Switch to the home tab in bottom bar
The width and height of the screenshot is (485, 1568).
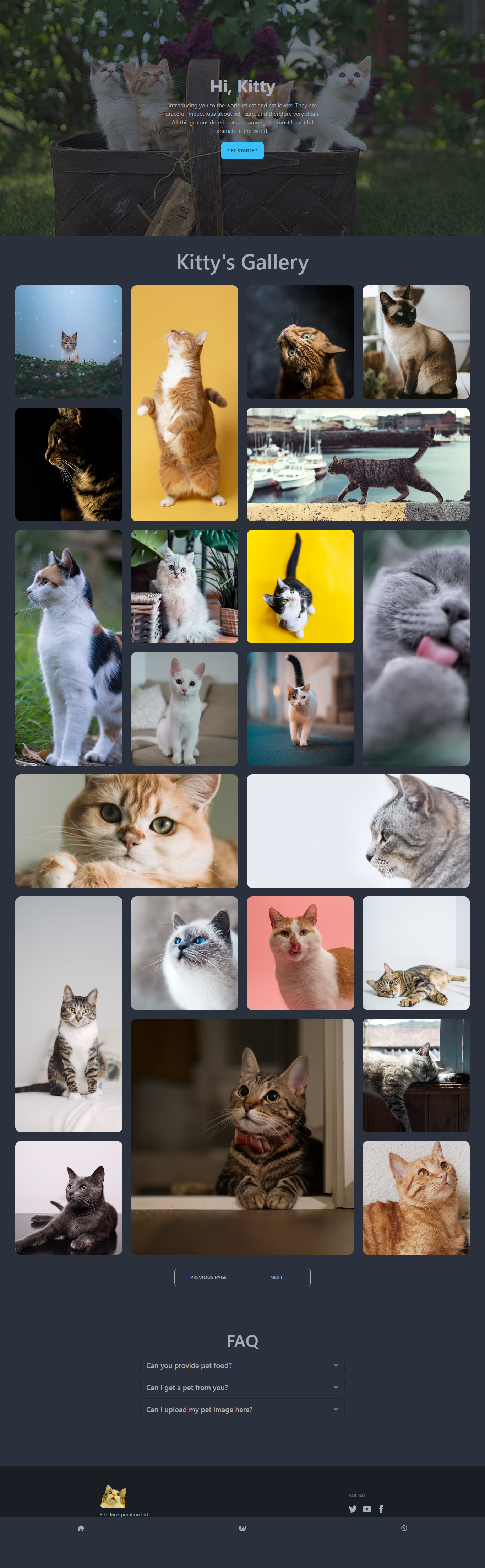tap(81, 1528)
